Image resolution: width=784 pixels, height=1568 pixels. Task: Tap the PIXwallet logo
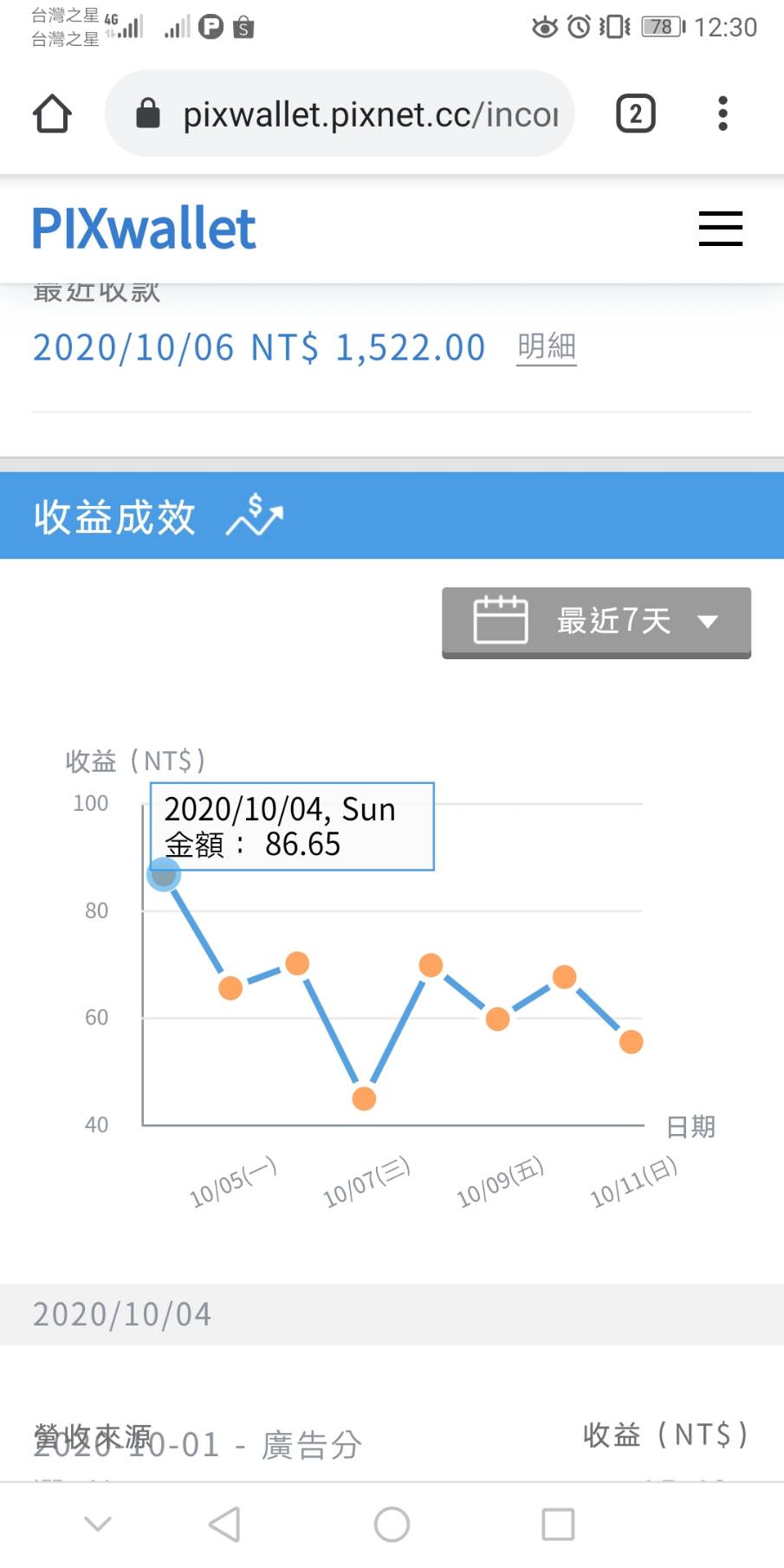click(x=144, y=229)
